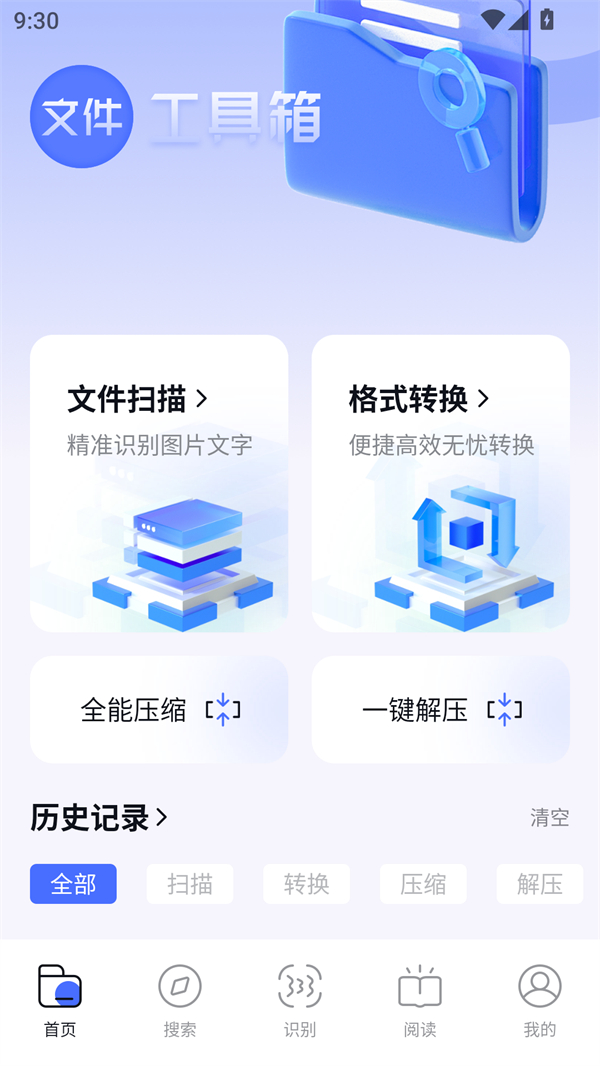The width and height of the screenshot is (600, 1066).
Task: Select the 全部 filter chip
Action: click(x=73, y=884)
